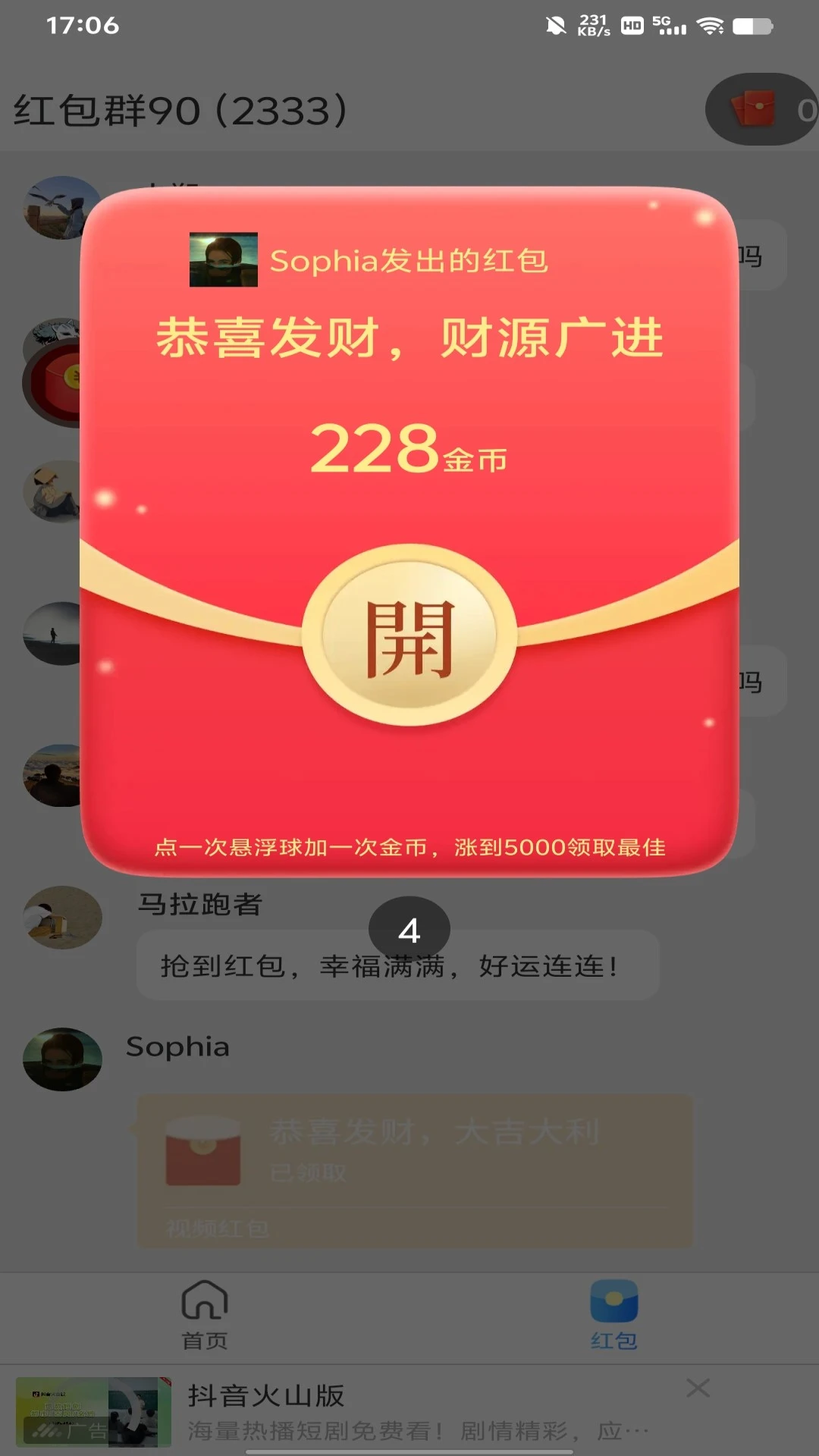Screen dimensions: 819x1456
Task: Open the red envelope with 開 button
Action: pos(409,635)
